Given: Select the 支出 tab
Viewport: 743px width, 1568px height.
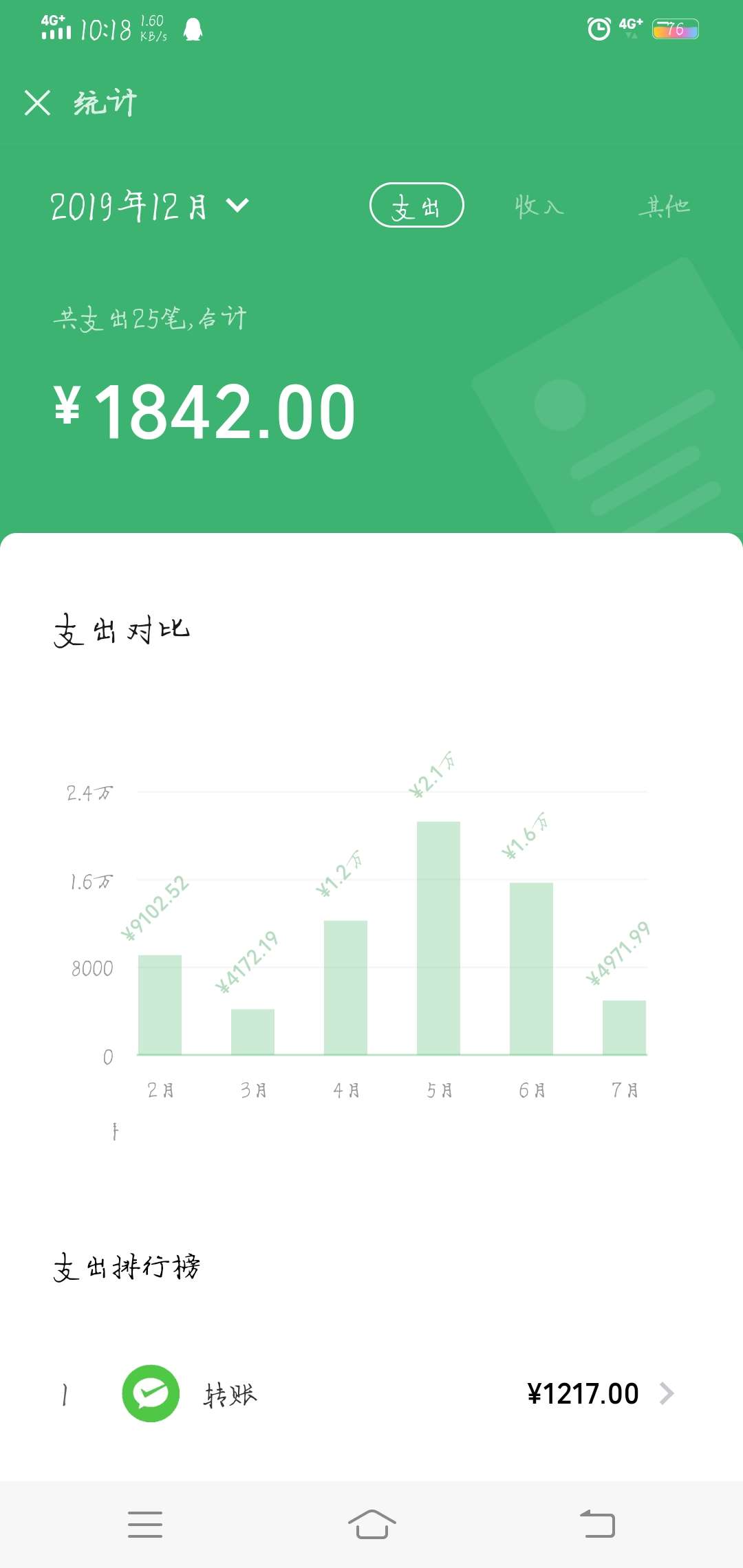Looking at the screenshot, I should [417, 205].
